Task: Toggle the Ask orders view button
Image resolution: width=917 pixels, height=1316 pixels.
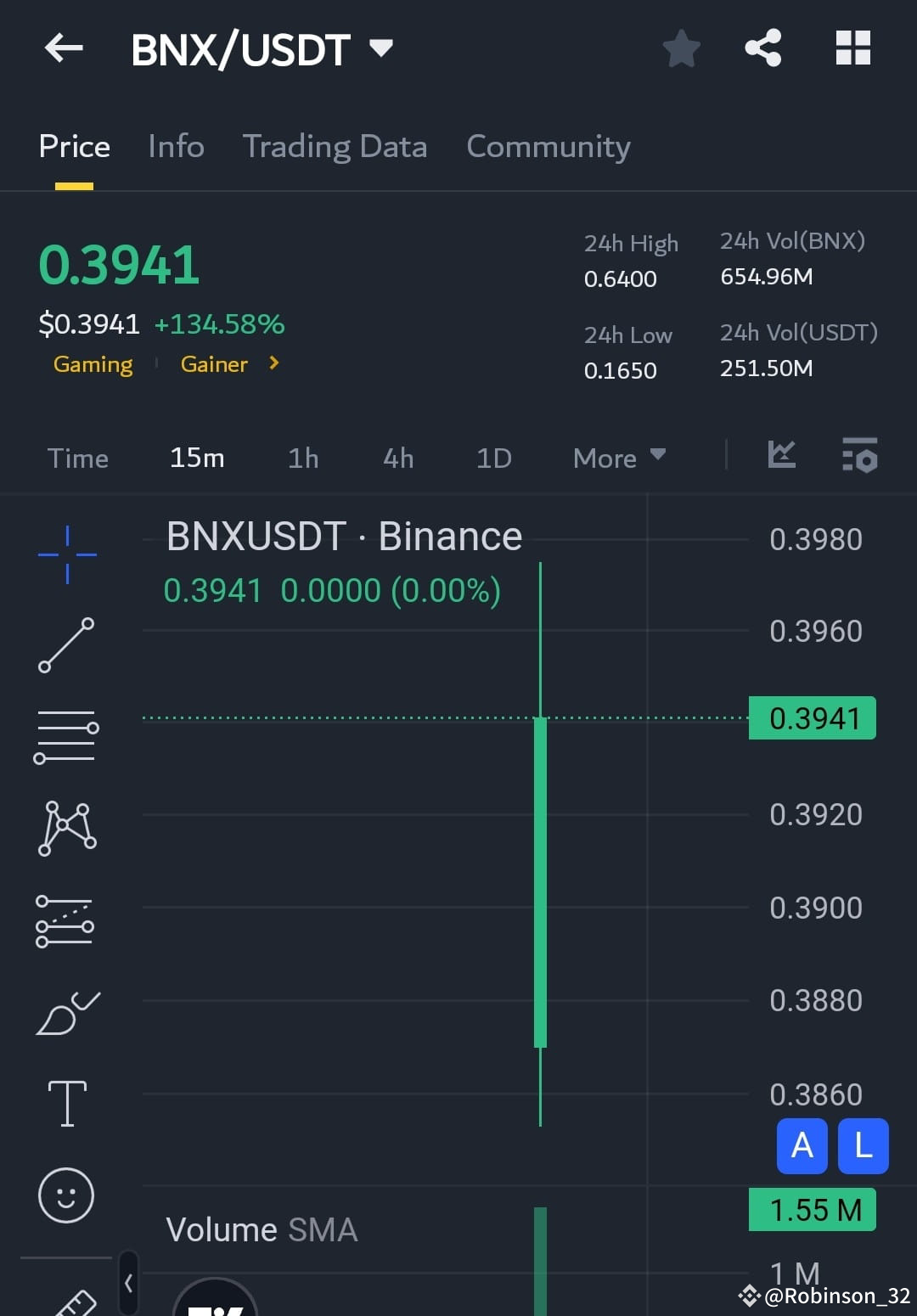Action: 801,1145
